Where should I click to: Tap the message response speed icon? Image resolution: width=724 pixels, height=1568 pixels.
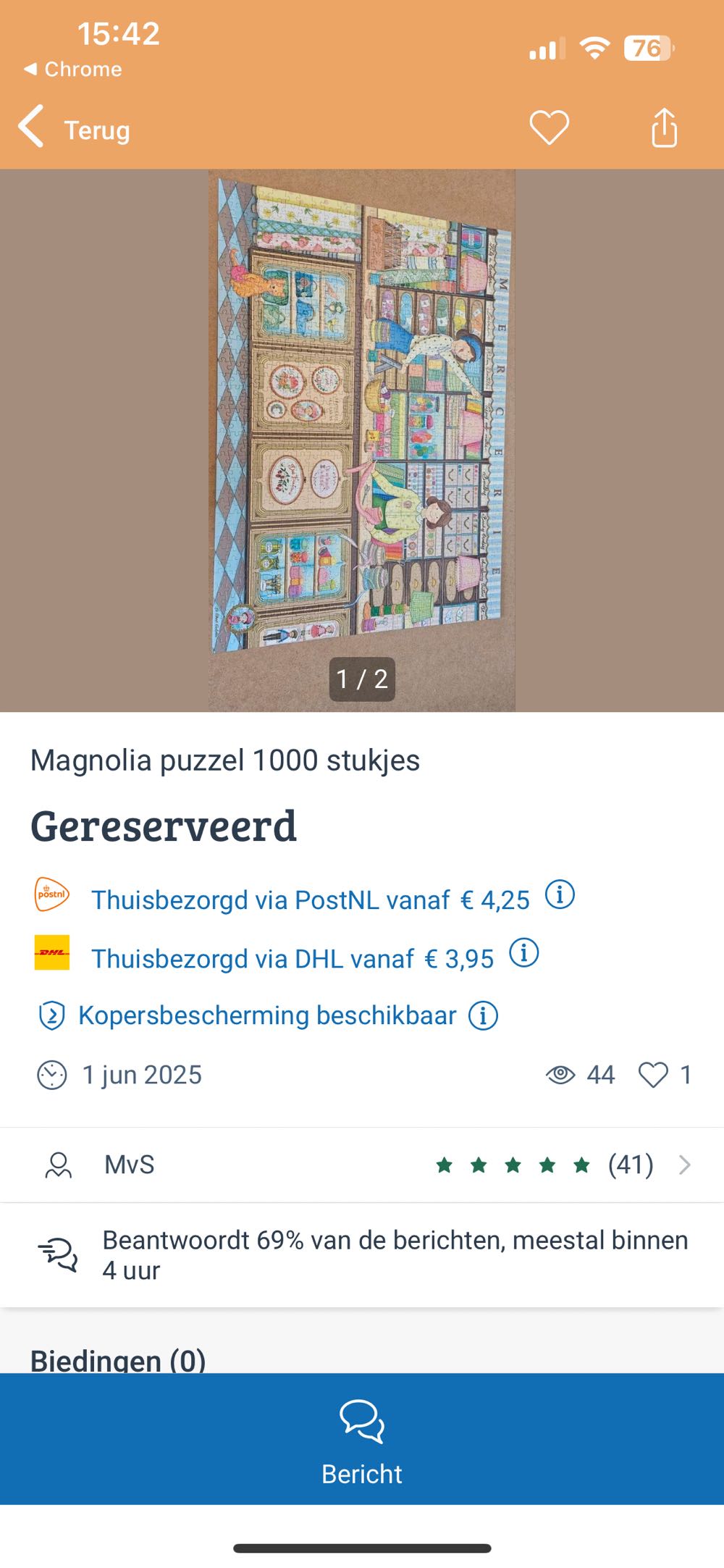pyautogui.click(x=58, y=1255)
